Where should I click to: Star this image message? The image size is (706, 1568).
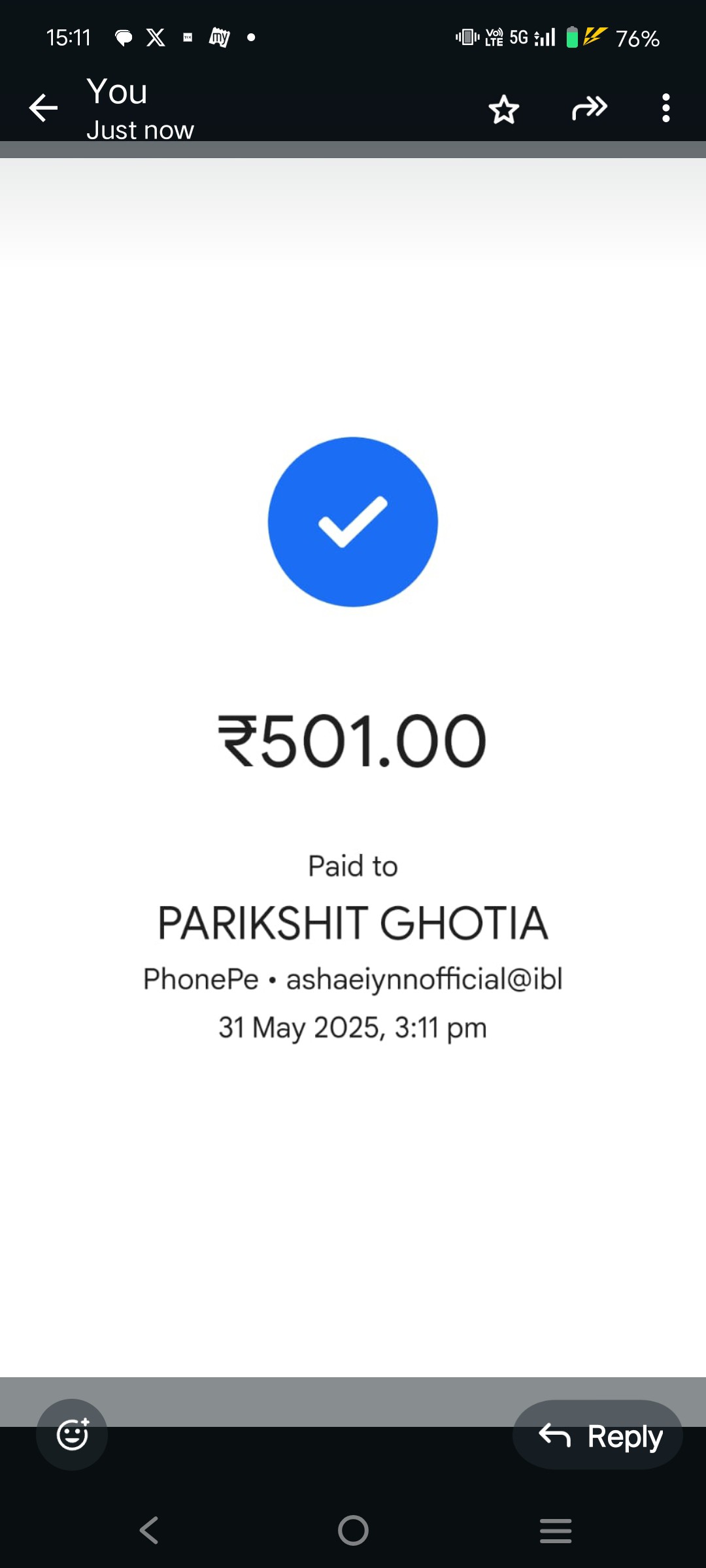pyautogui.click(x=503, y=108)
